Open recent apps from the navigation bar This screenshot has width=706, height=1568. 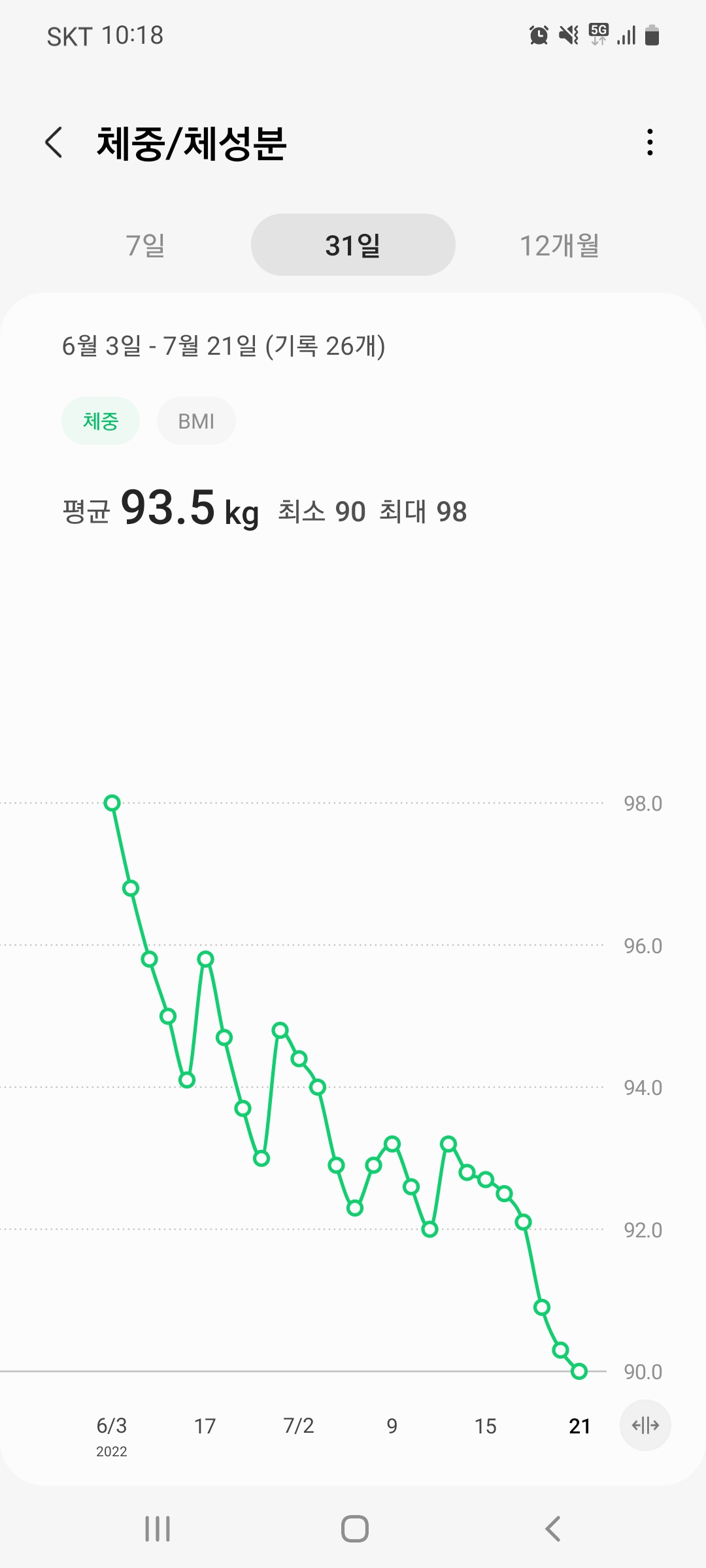click(158, 1529)
